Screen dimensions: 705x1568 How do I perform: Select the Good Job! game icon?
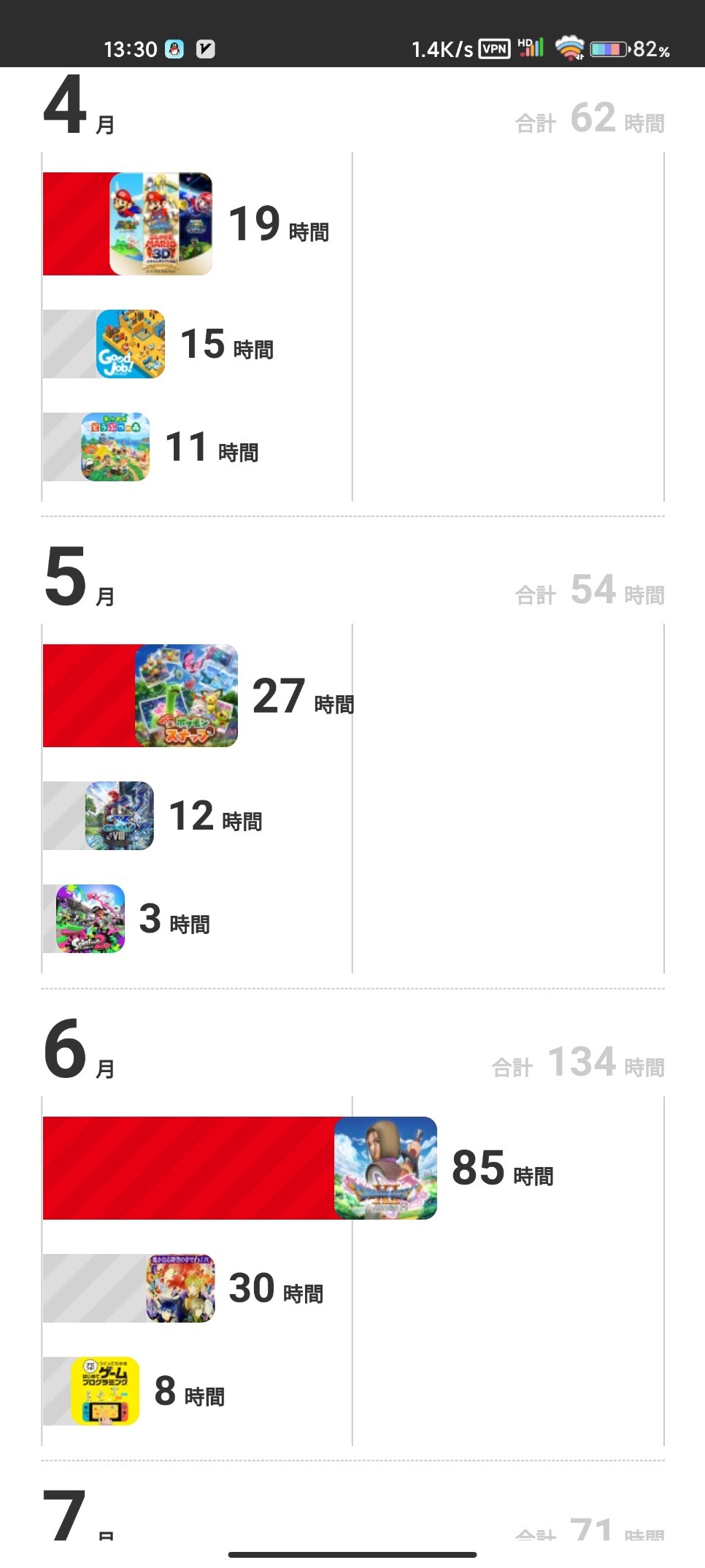(131, 344)
